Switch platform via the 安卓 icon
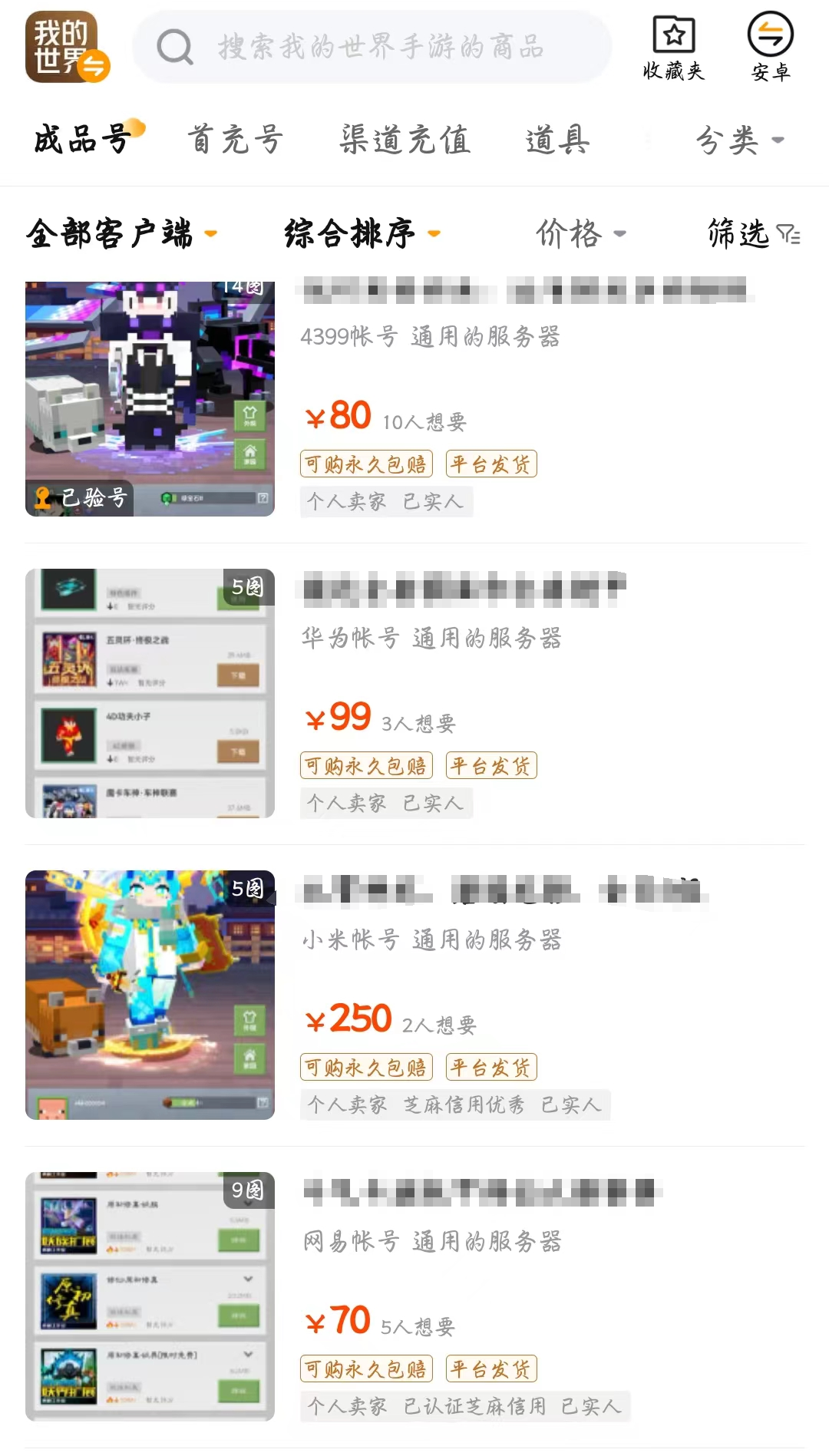Image resolution: width=829 pixels, height=1456 pixels. 770,48
